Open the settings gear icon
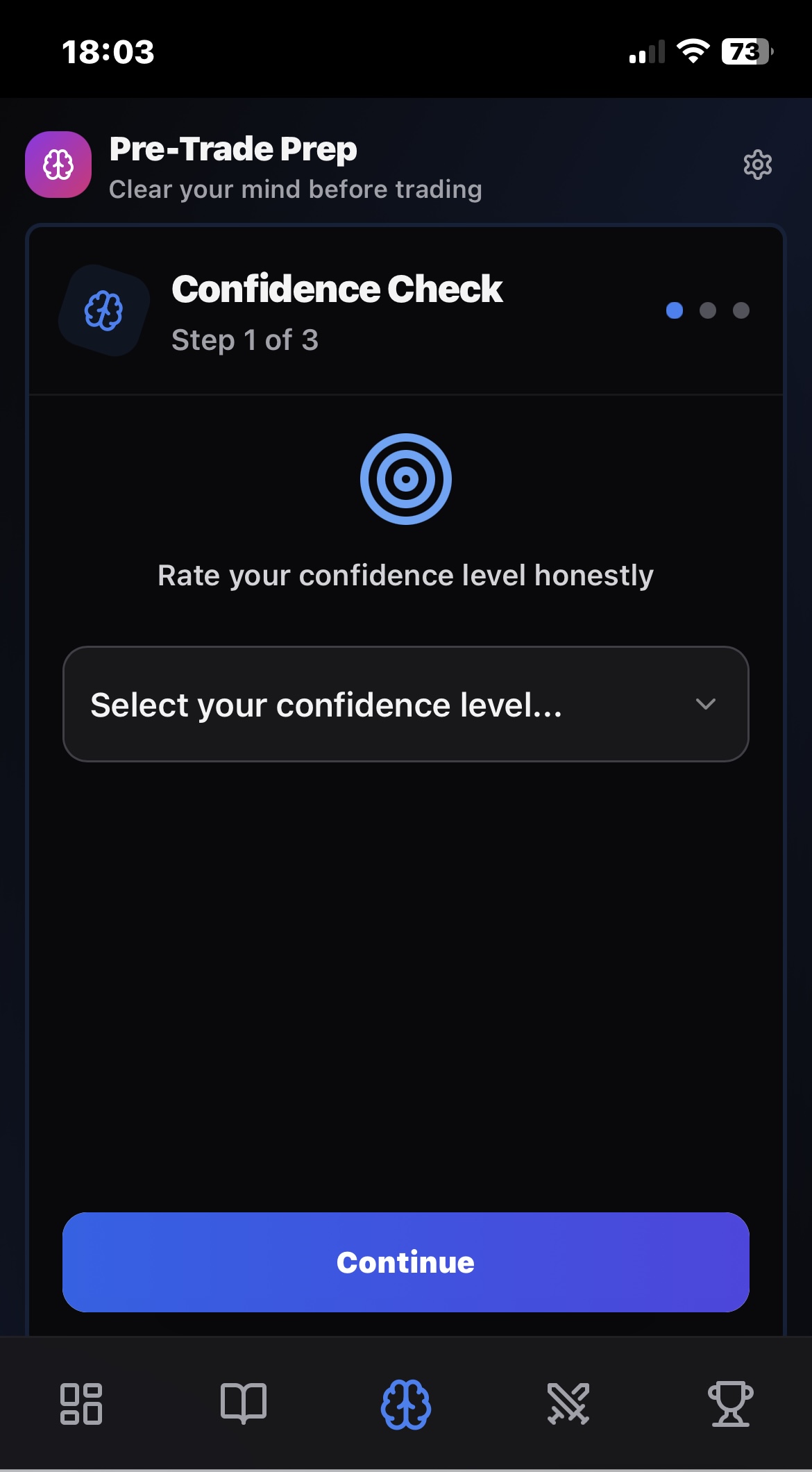Image resolution: width=812 pixels, height=1472 pixels. 758,165
